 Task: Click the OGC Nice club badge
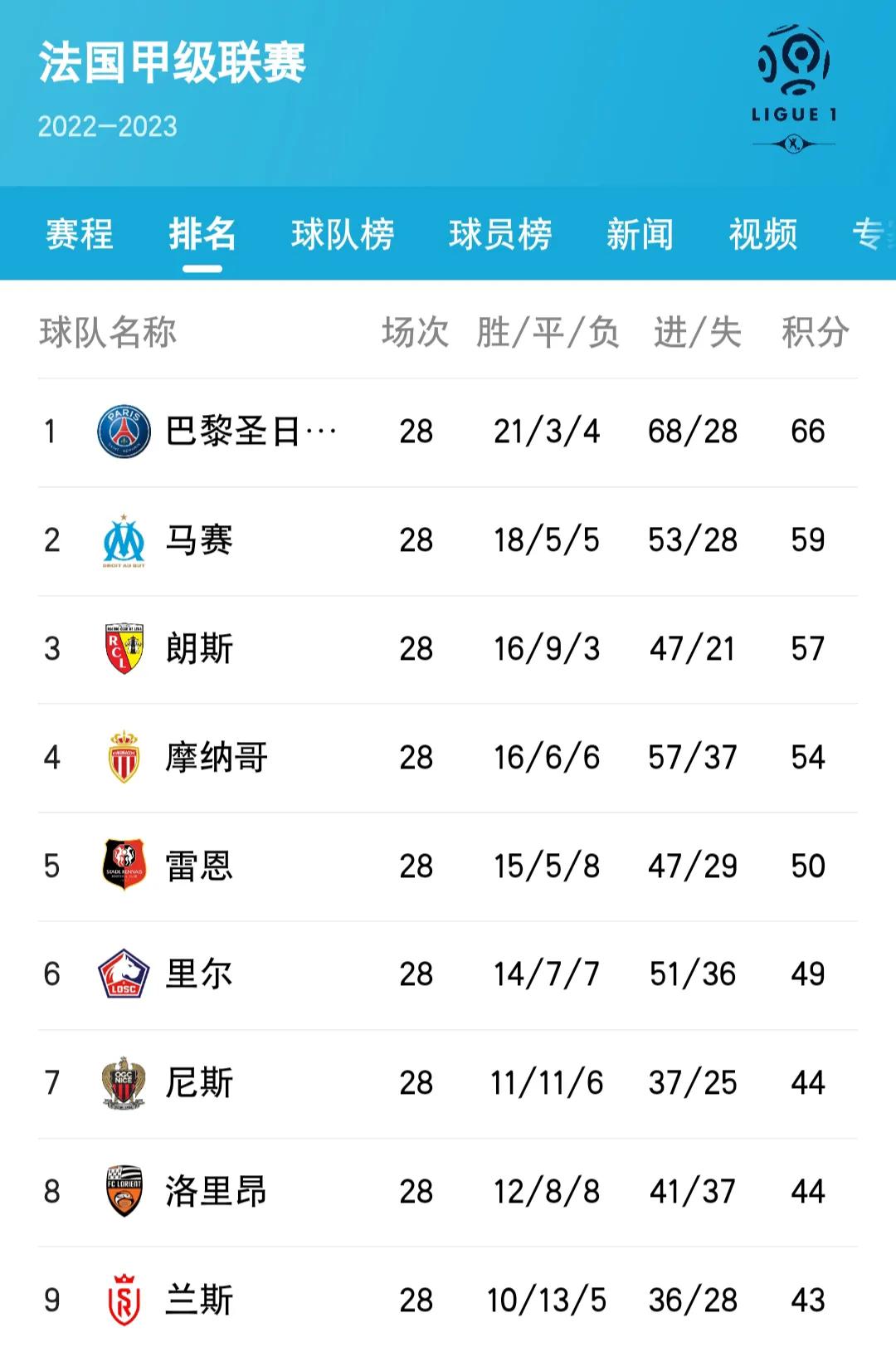(121, 1082)
